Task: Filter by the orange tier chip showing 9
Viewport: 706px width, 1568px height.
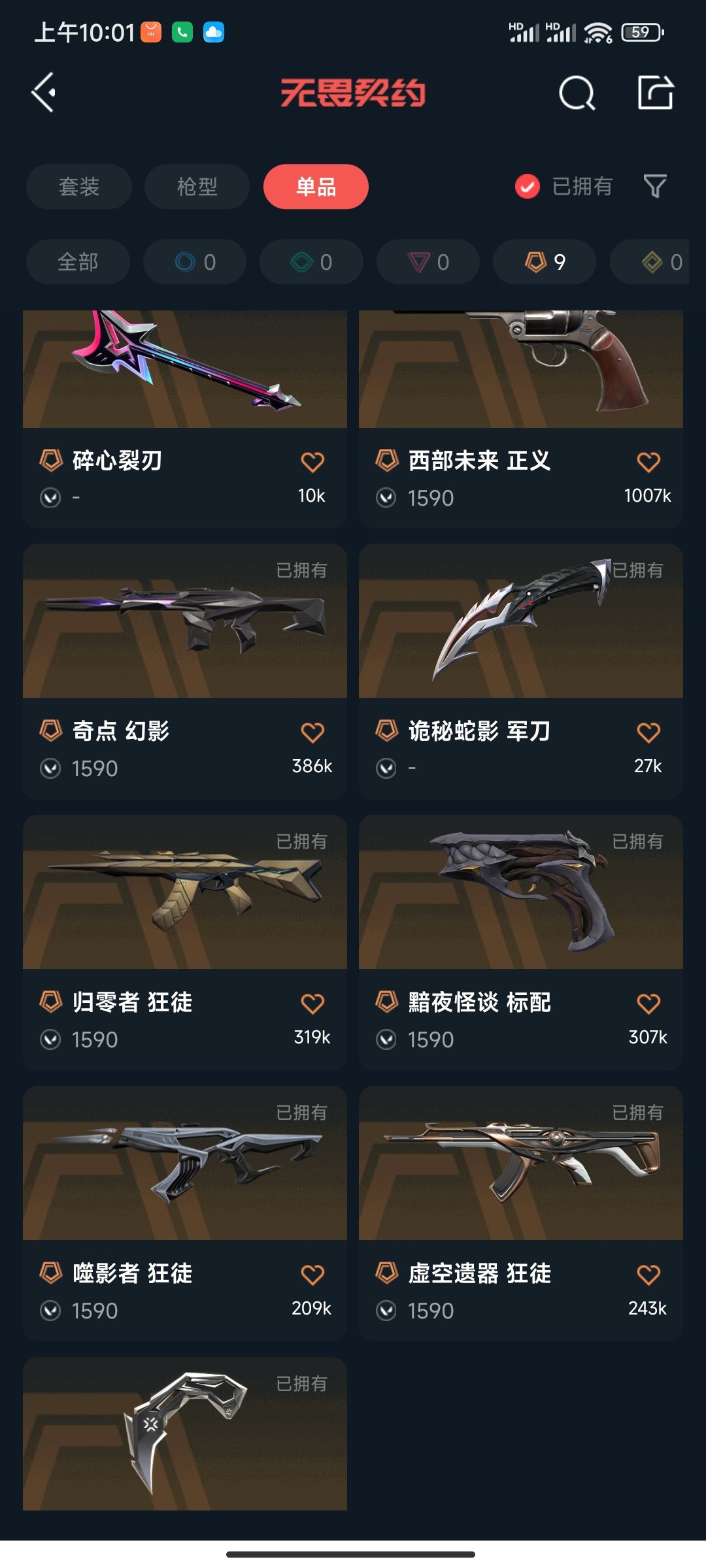Action: [545, 262]
